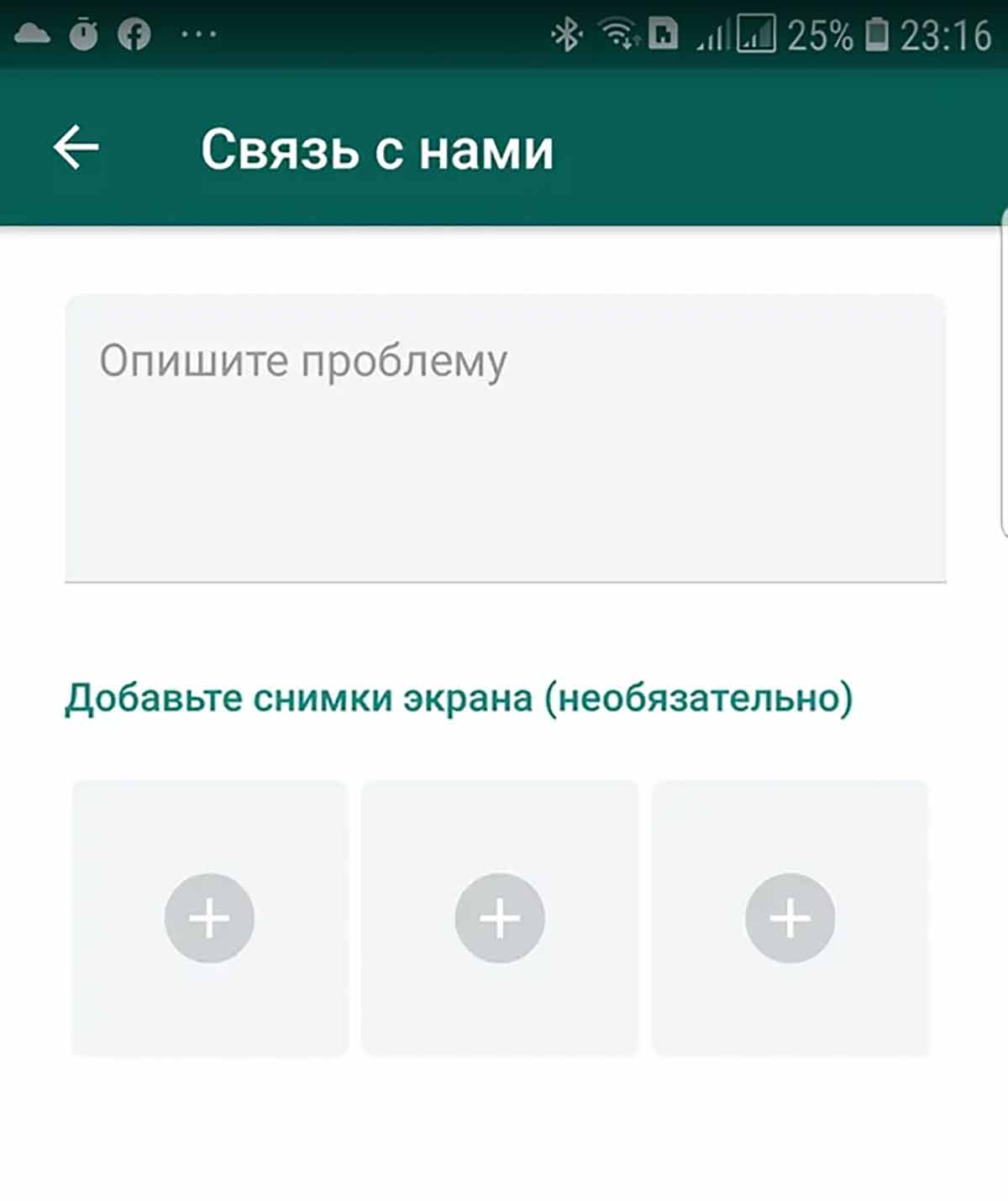Add a screenshot in the last slot
The image size is (1008, 1201).
point(790,917)
